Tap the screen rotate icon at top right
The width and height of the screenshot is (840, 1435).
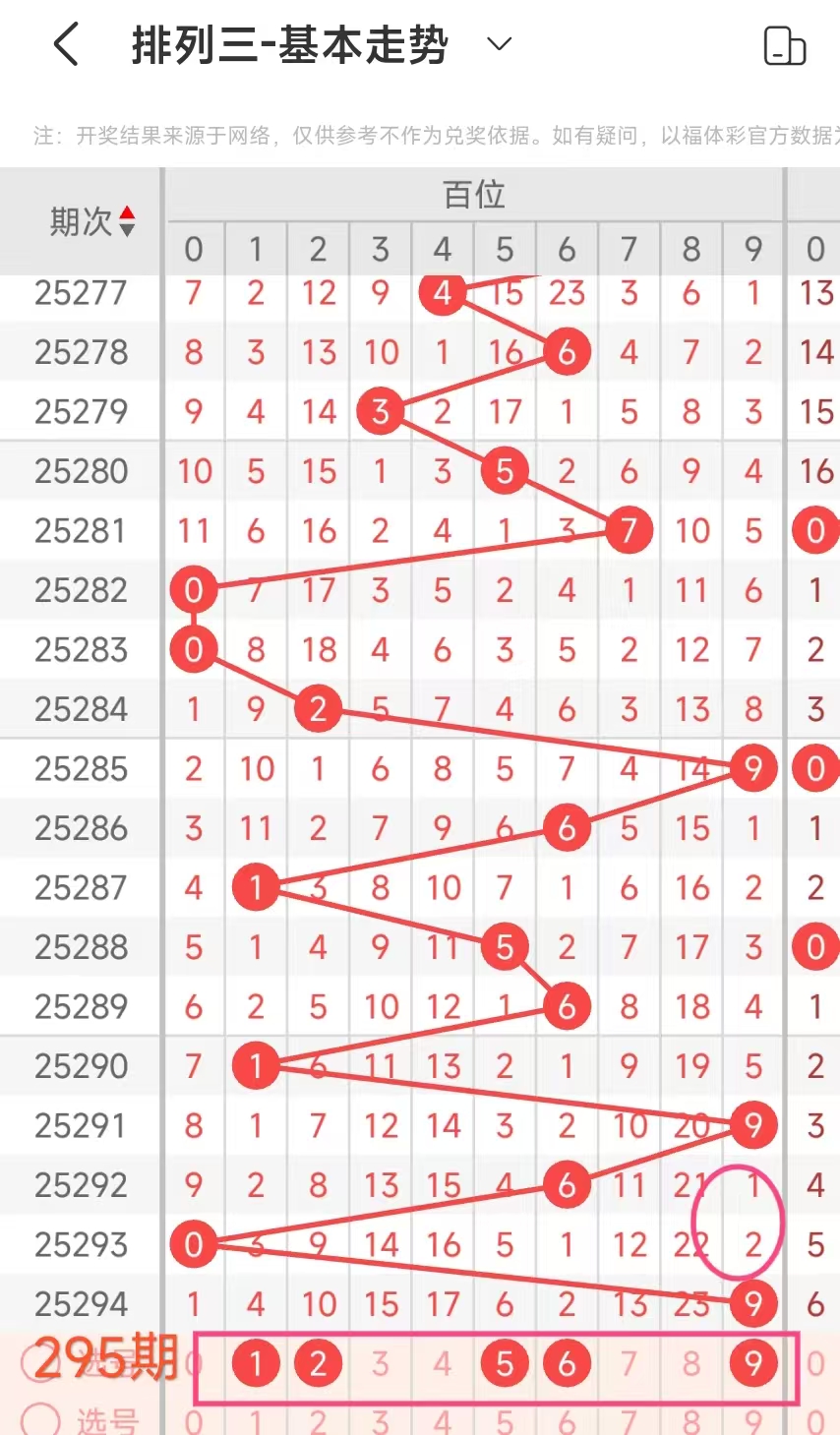[784, 45]
